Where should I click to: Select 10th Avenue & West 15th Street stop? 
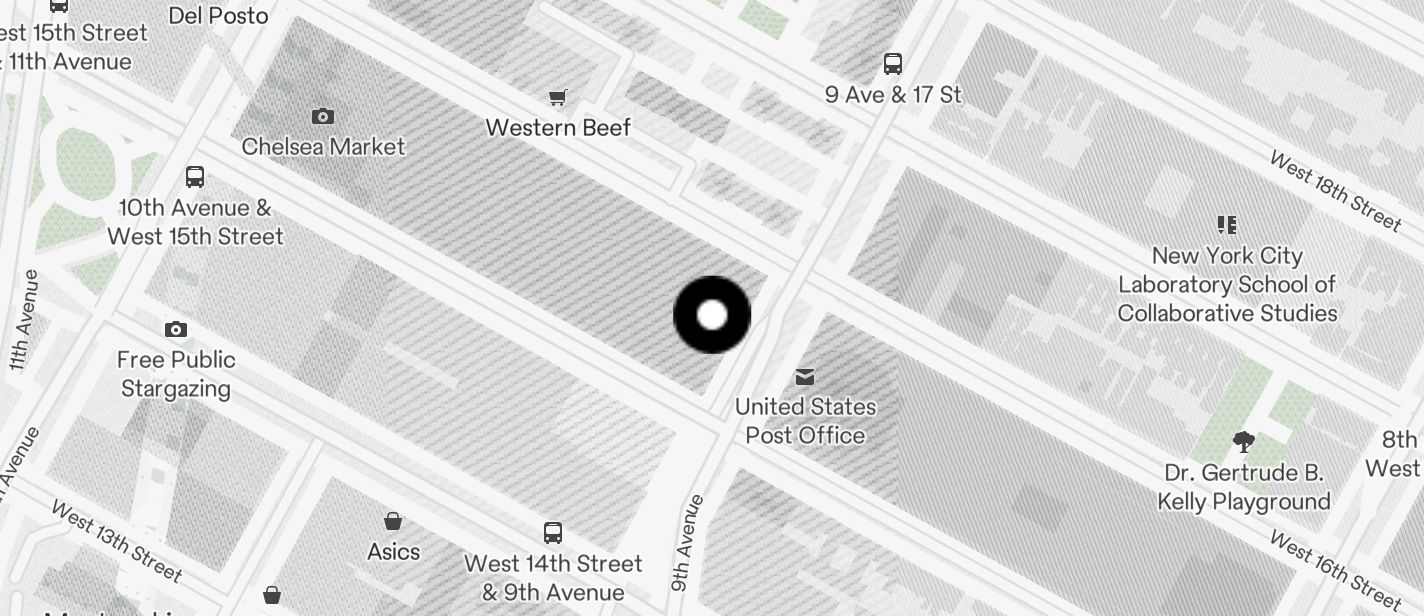[x=195, y=178]
